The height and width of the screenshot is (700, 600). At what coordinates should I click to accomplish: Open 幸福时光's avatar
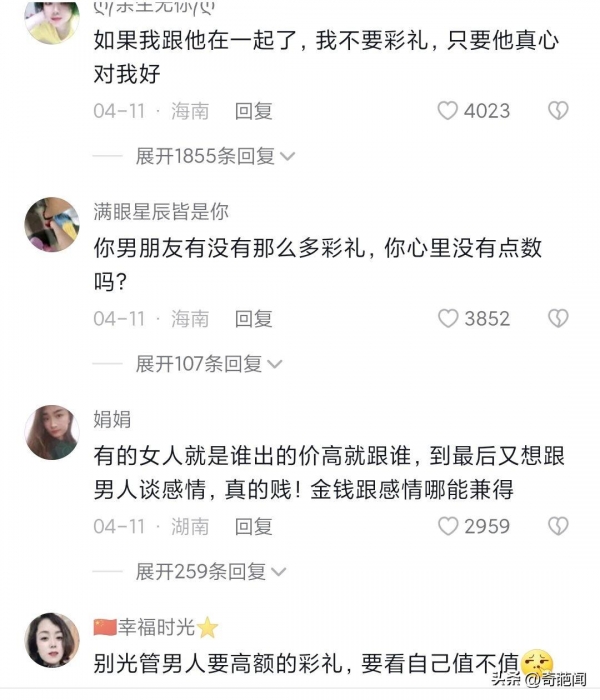[52, 640]
